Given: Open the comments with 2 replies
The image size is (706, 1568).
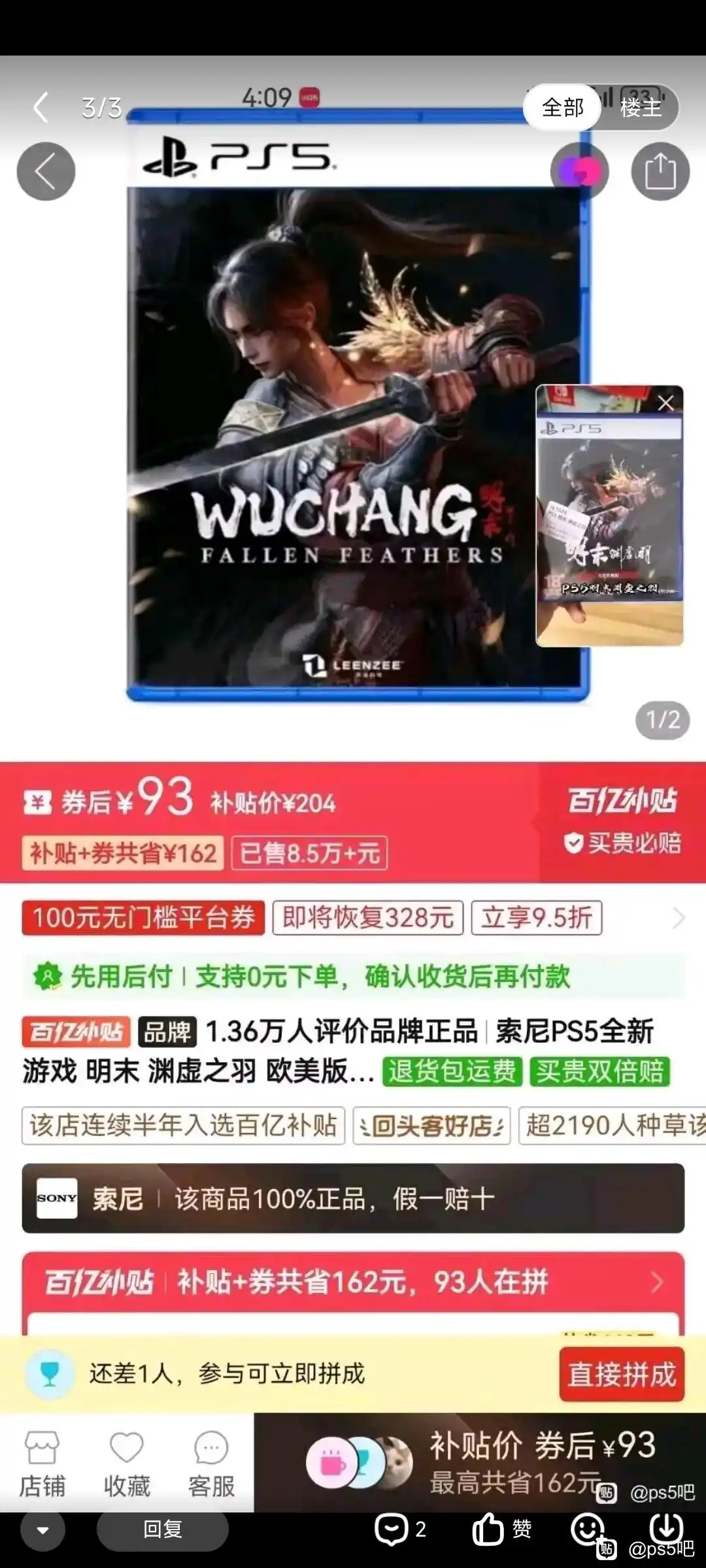Looking at the screenshot, I should tap(400, 1529).
